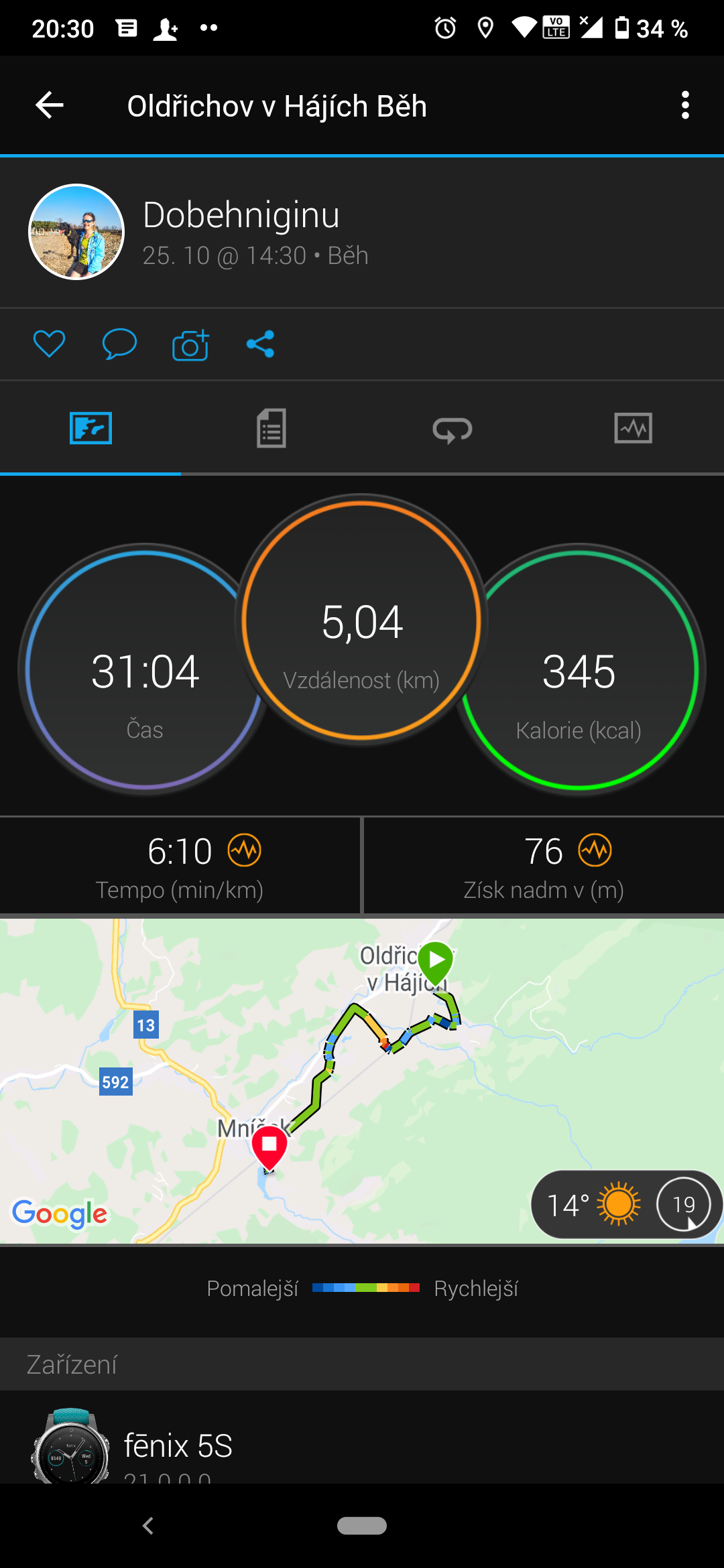The width and height of the screenshot is (724, 1568).
Task: Switch to the stats list tab
Action: pos(271,428)
